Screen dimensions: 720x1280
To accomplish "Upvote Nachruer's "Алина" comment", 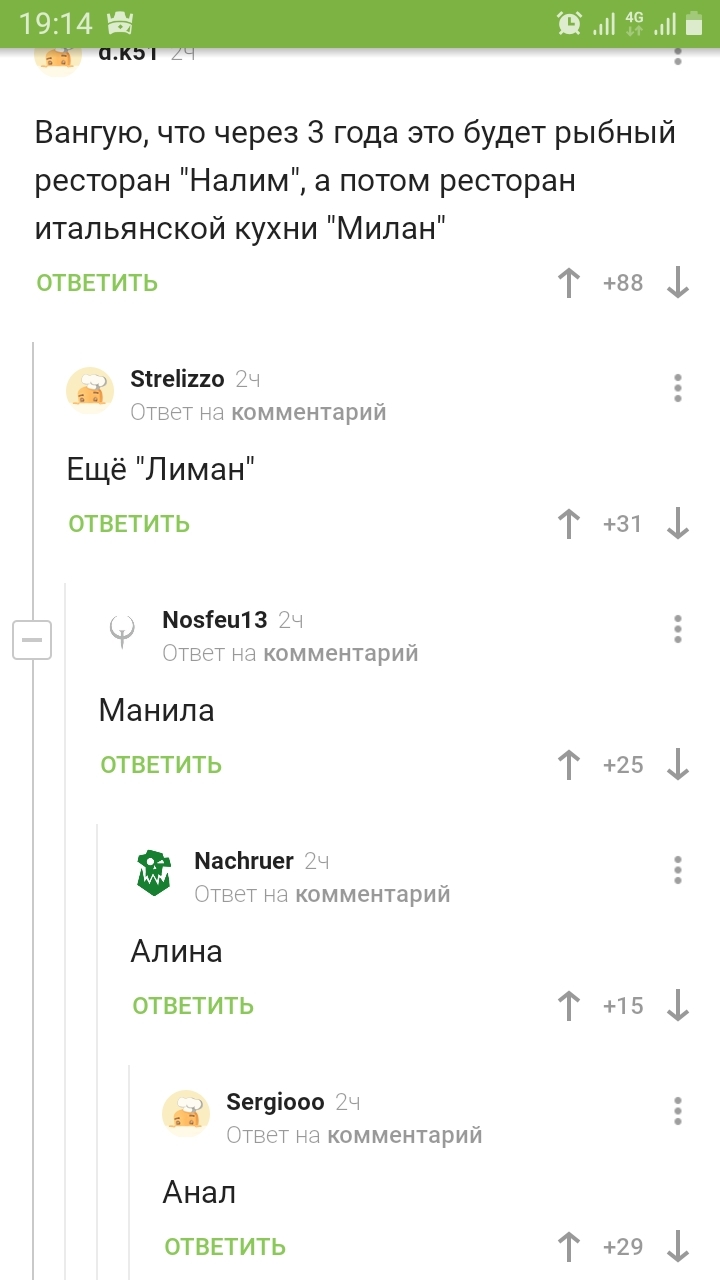I will coord(569,1006).
